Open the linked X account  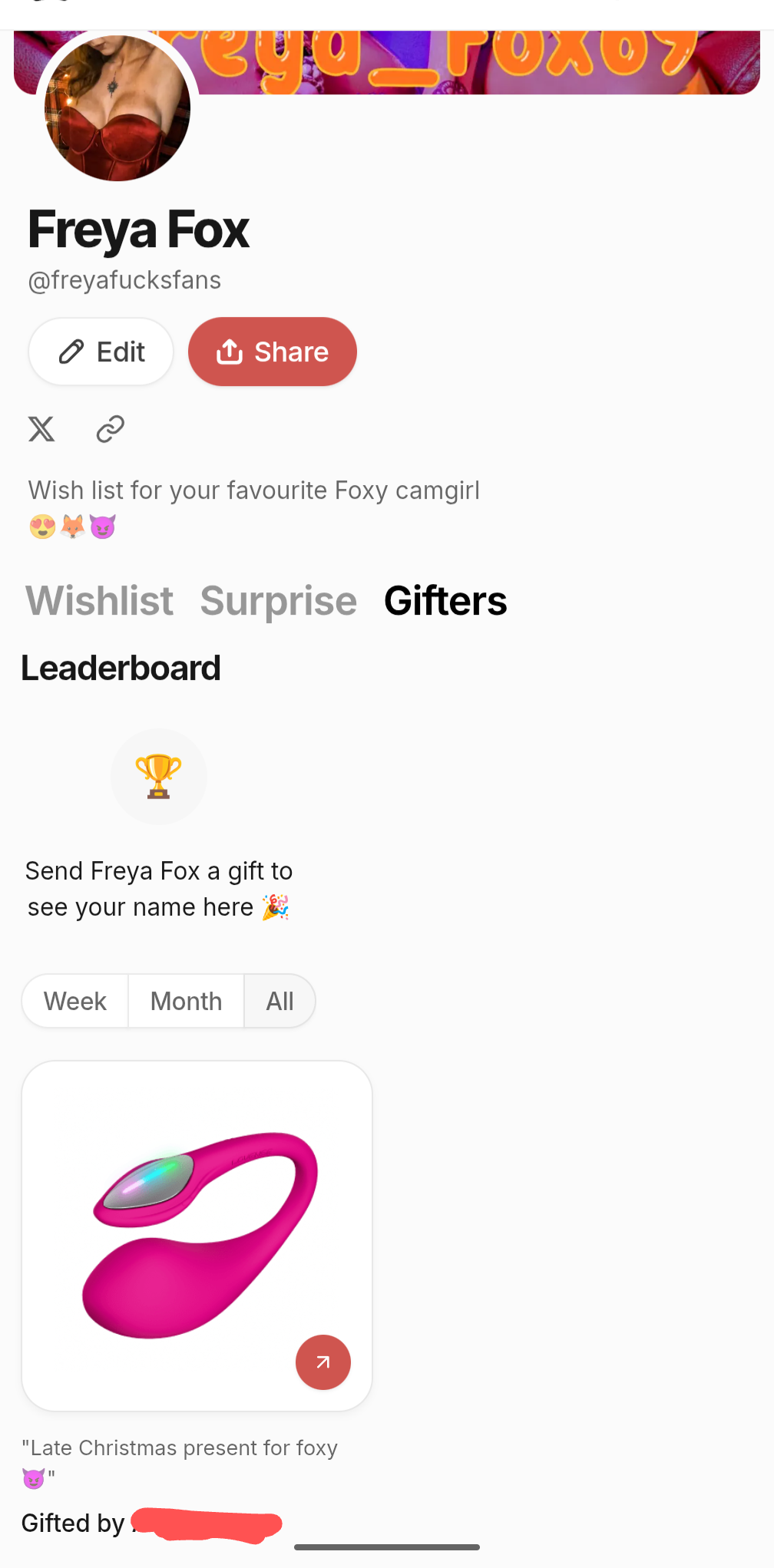point(41,429)
